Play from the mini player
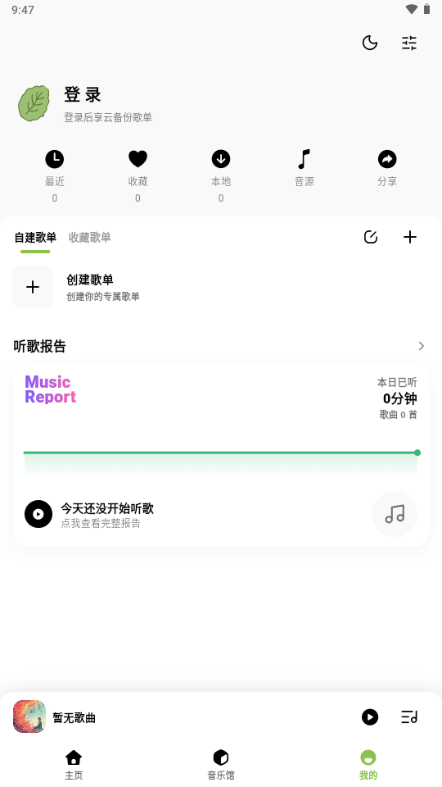The width and height of the screenshot is (442, 787). coord(370,717)
